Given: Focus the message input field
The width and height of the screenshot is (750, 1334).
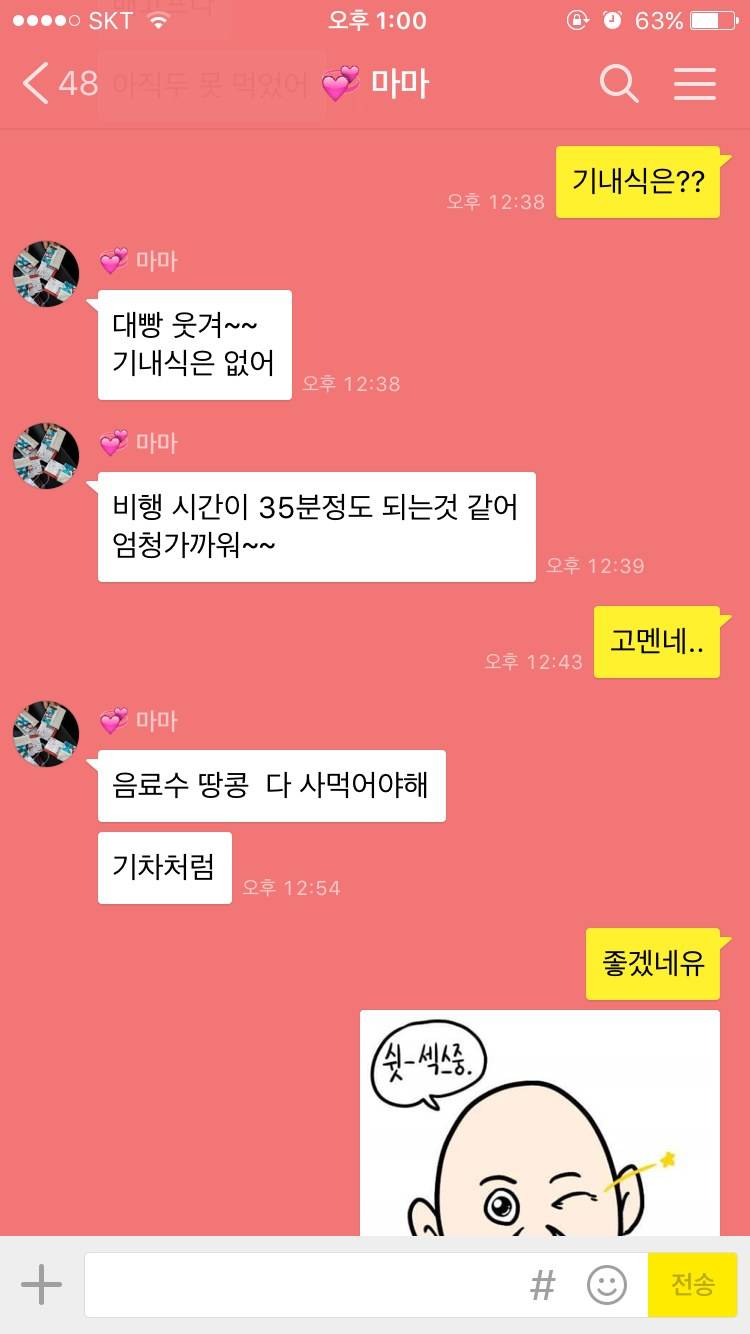Looking at the screenshot, I should (x=300, y=1285).
